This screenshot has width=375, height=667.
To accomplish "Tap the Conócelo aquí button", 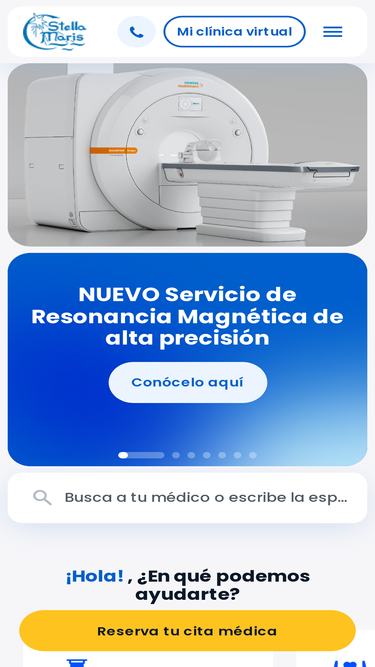I will tap(188, 382).
